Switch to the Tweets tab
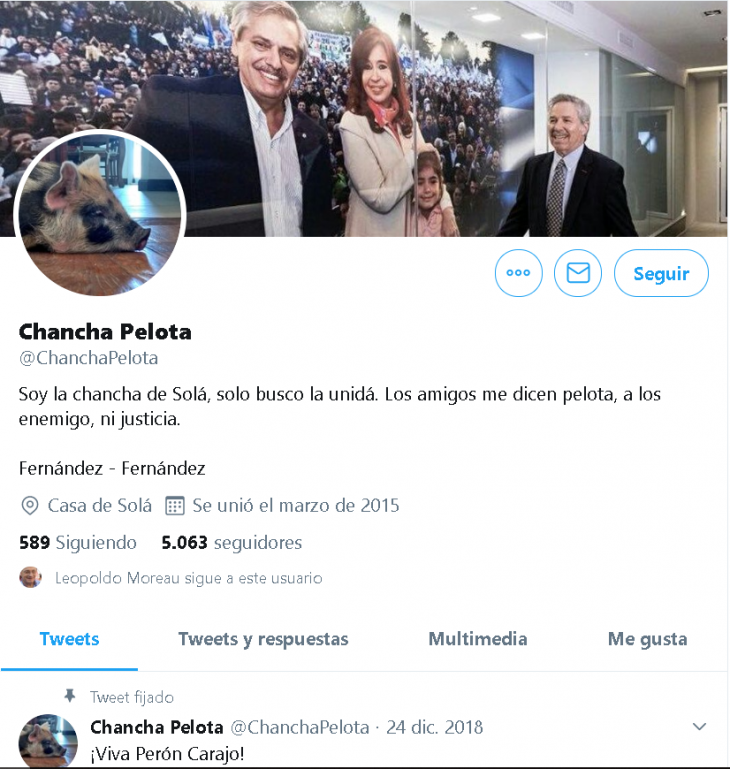This screenshot has height=769, width=730. [69, 639]
